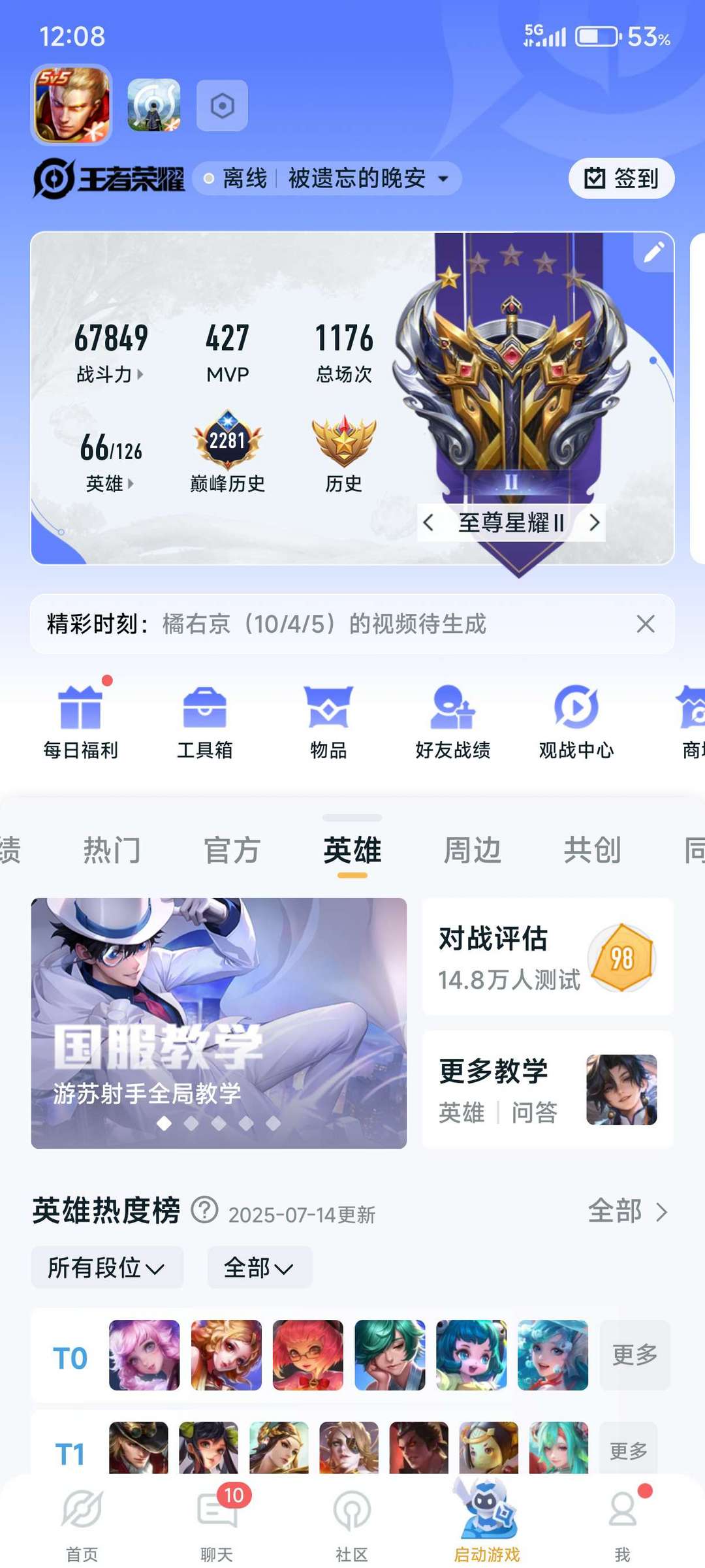The height and width of the screenshot is (1568, 705).
Task: Open the account dropdown 被遗忘的晚安
Action: (368, 178)
